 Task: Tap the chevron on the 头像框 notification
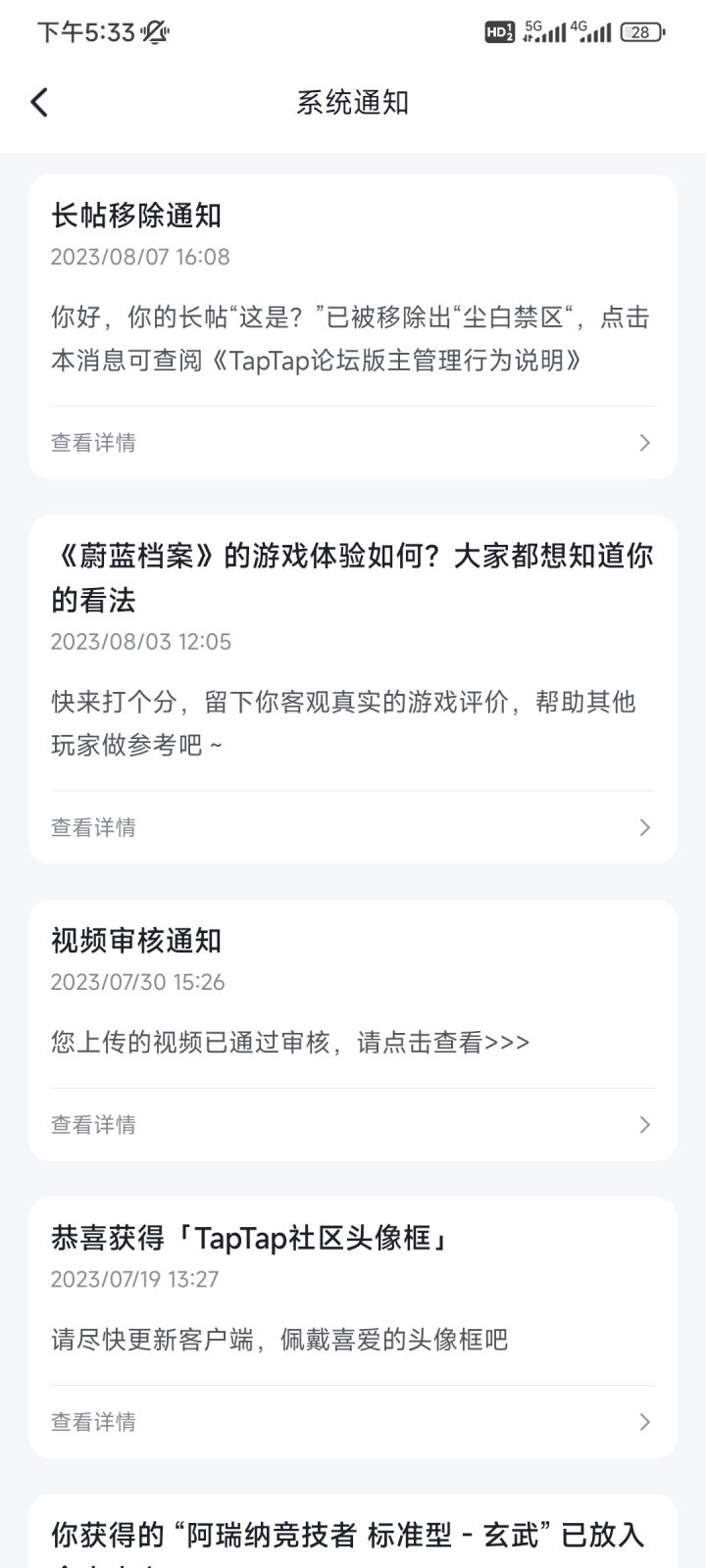(x=644, y=1421)
